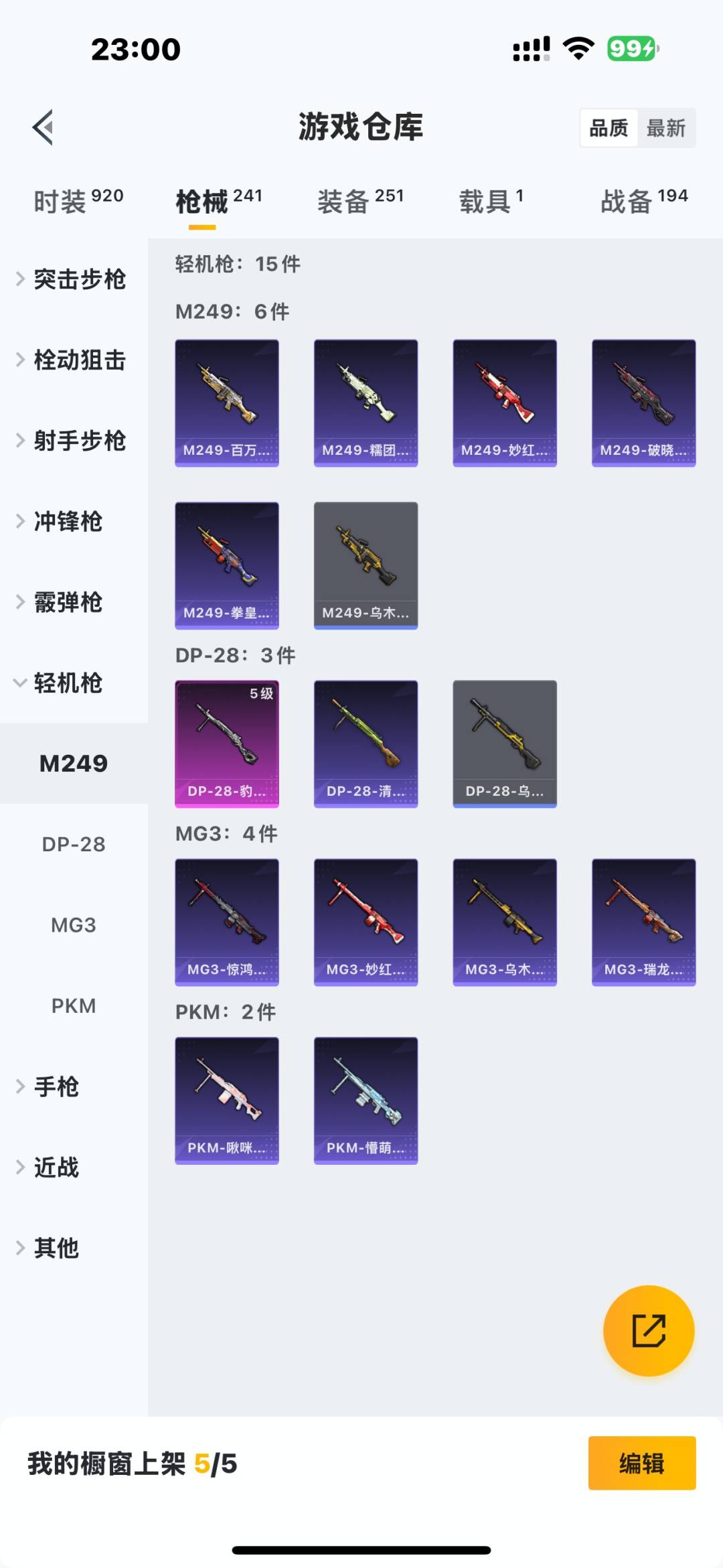
Task: Expand the 手枪 category
Action: point(56,1086)
